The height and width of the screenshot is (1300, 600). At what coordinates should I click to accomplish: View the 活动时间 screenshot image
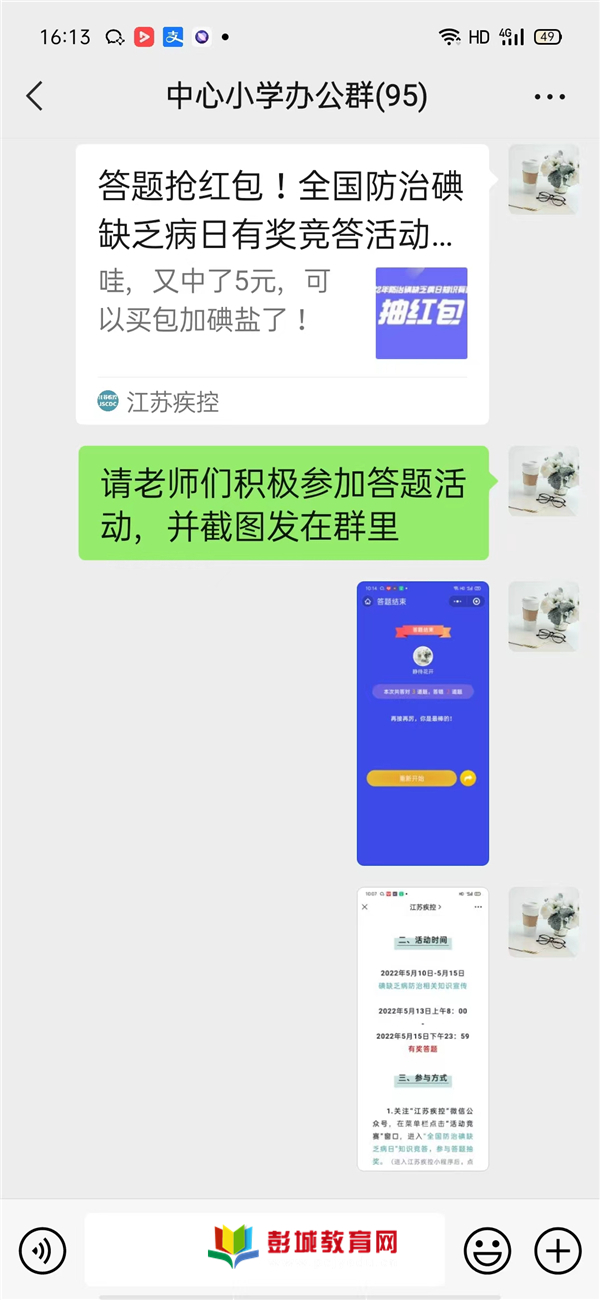pyautogui.click(x=423, y=1029)
